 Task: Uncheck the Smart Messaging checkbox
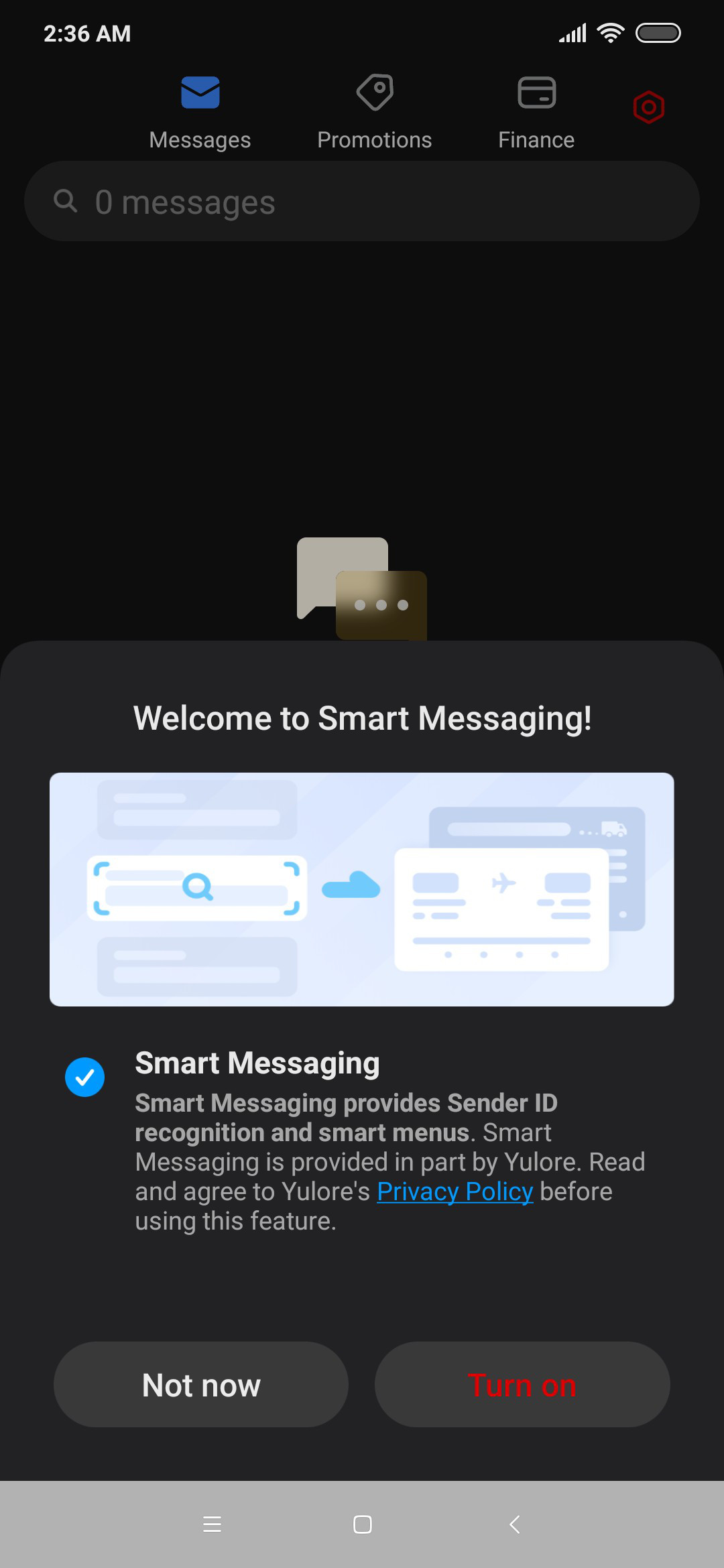(x=84, y=1077)
